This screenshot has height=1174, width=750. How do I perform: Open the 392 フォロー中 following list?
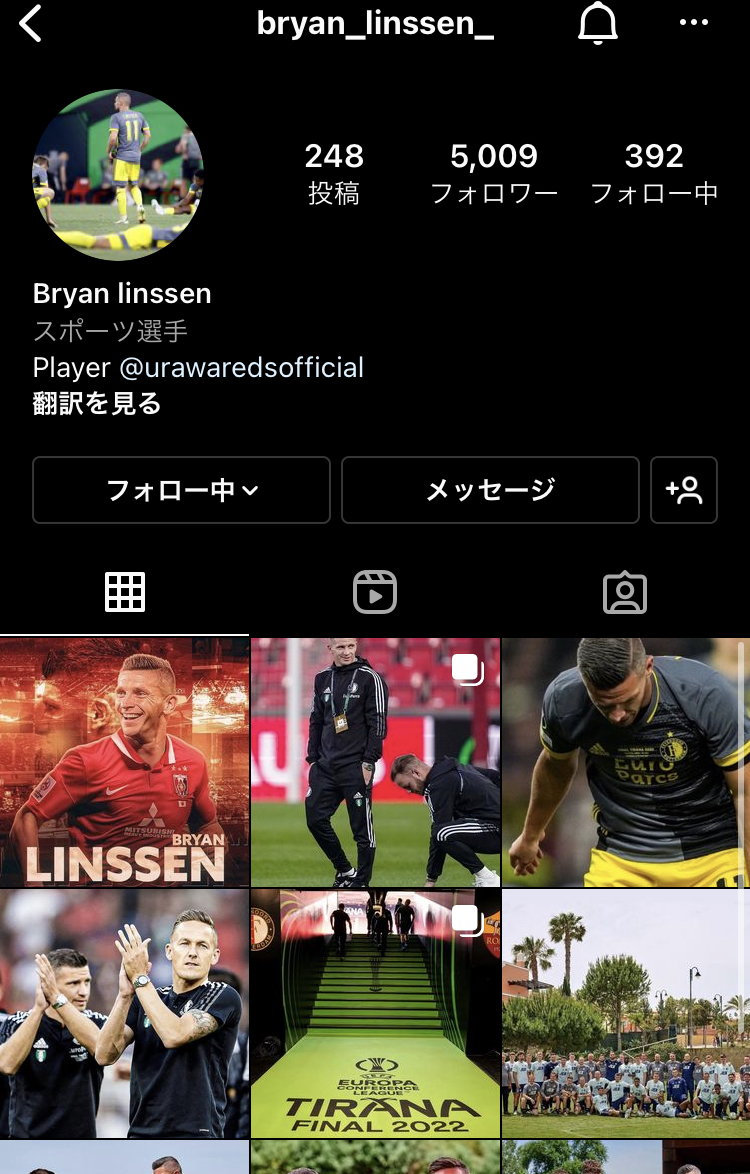[654, 172]
